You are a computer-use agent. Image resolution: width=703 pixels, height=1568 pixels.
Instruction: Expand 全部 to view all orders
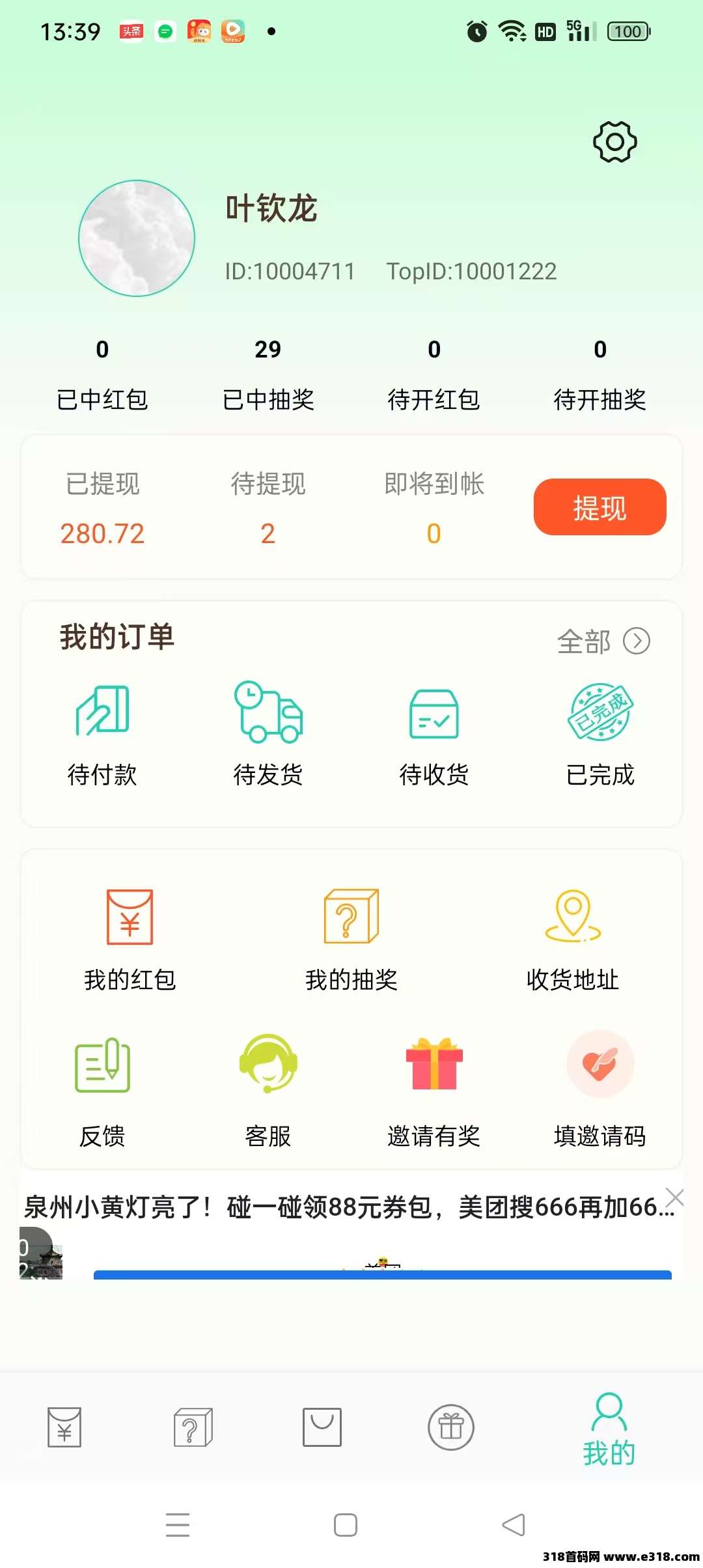[603, 641]
